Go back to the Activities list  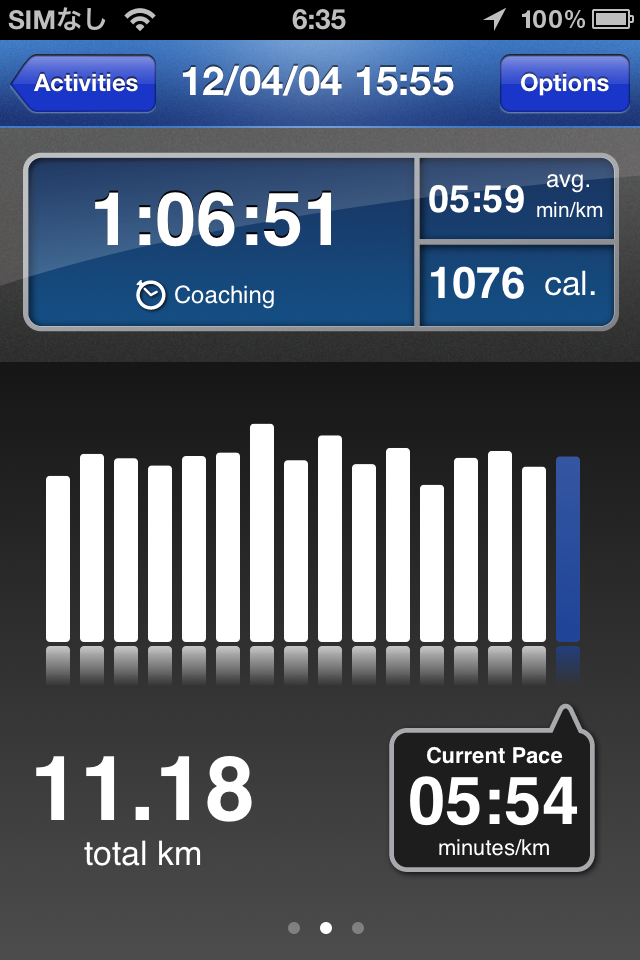[x=84, y=83]
